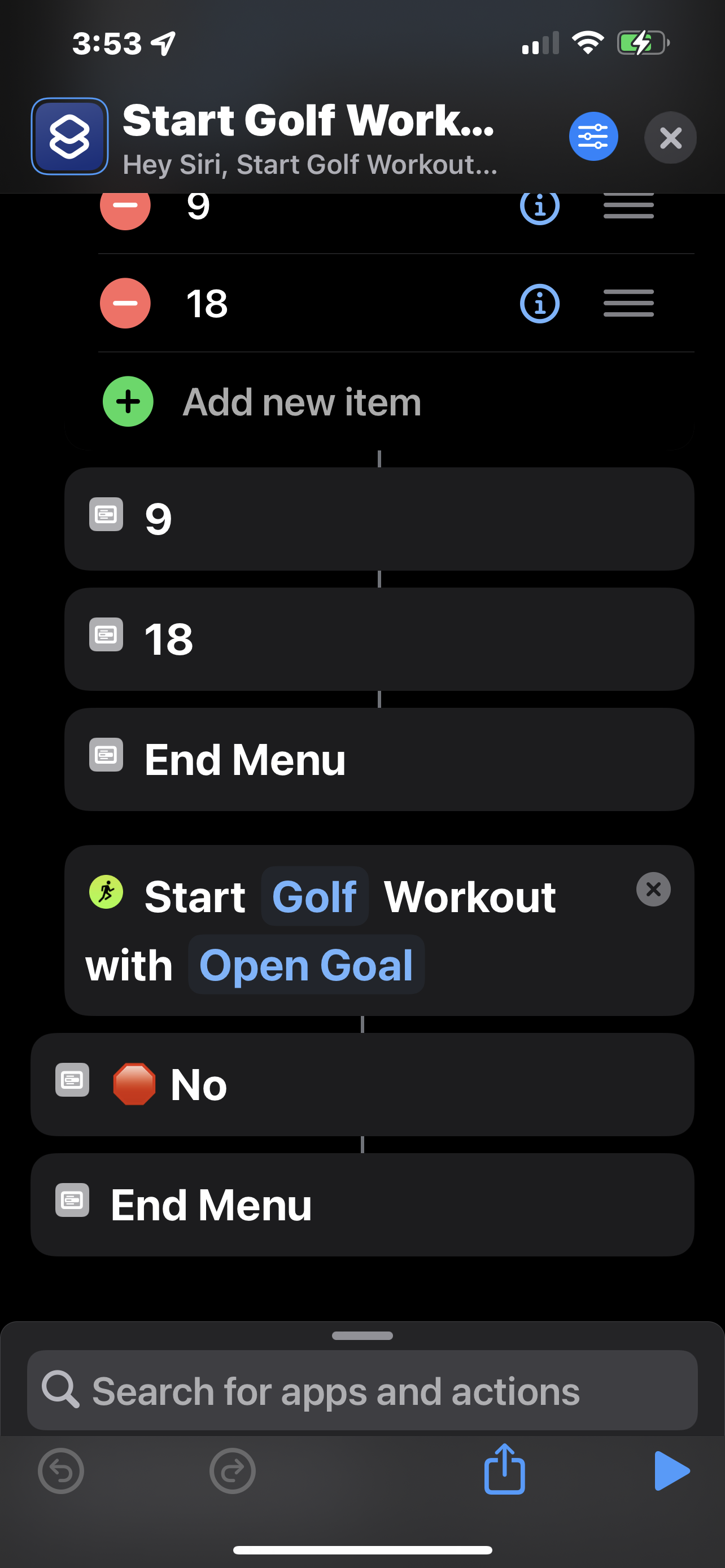Select the No menu case block
The image size is (725, 1568).
(362, 1085)
